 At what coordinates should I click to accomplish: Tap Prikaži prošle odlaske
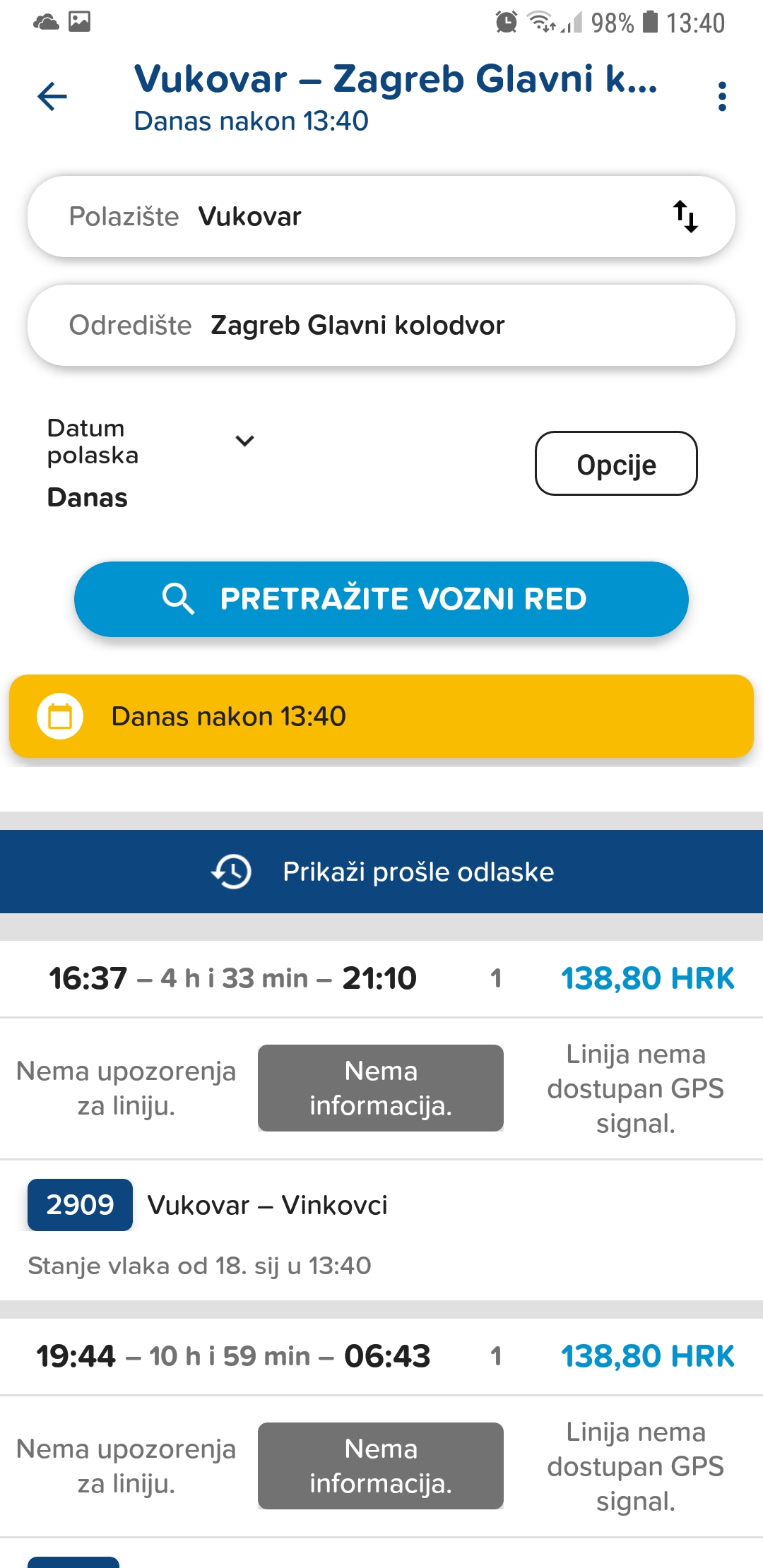(x=381, y=872)
